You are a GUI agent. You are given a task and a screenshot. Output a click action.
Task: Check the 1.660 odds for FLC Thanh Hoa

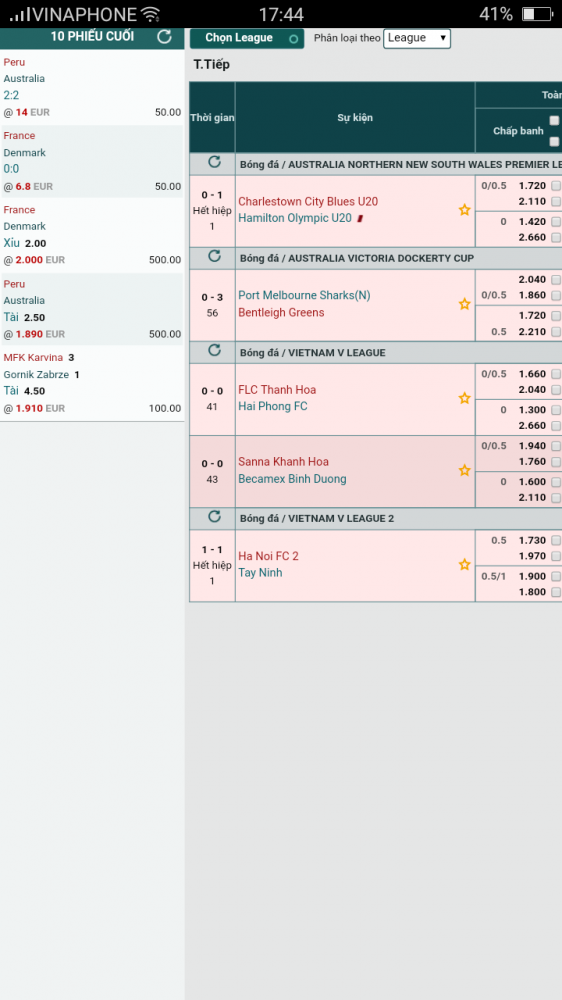(x=556, y=374)
